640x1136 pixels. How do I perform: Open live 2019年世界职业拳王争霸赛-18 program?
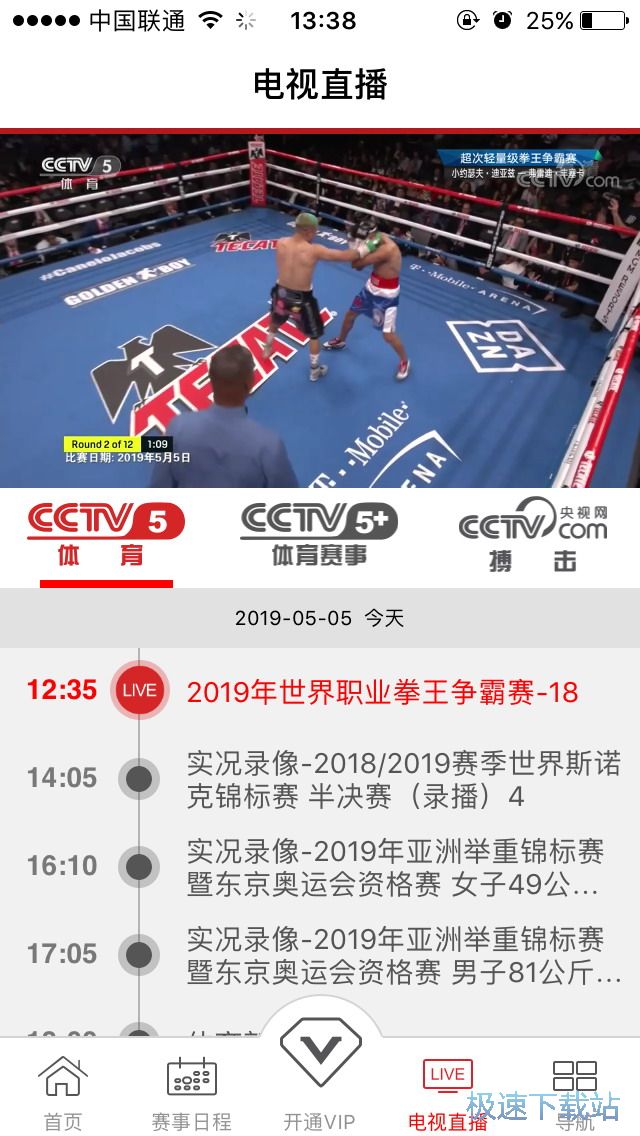click(x=382, y=692)
